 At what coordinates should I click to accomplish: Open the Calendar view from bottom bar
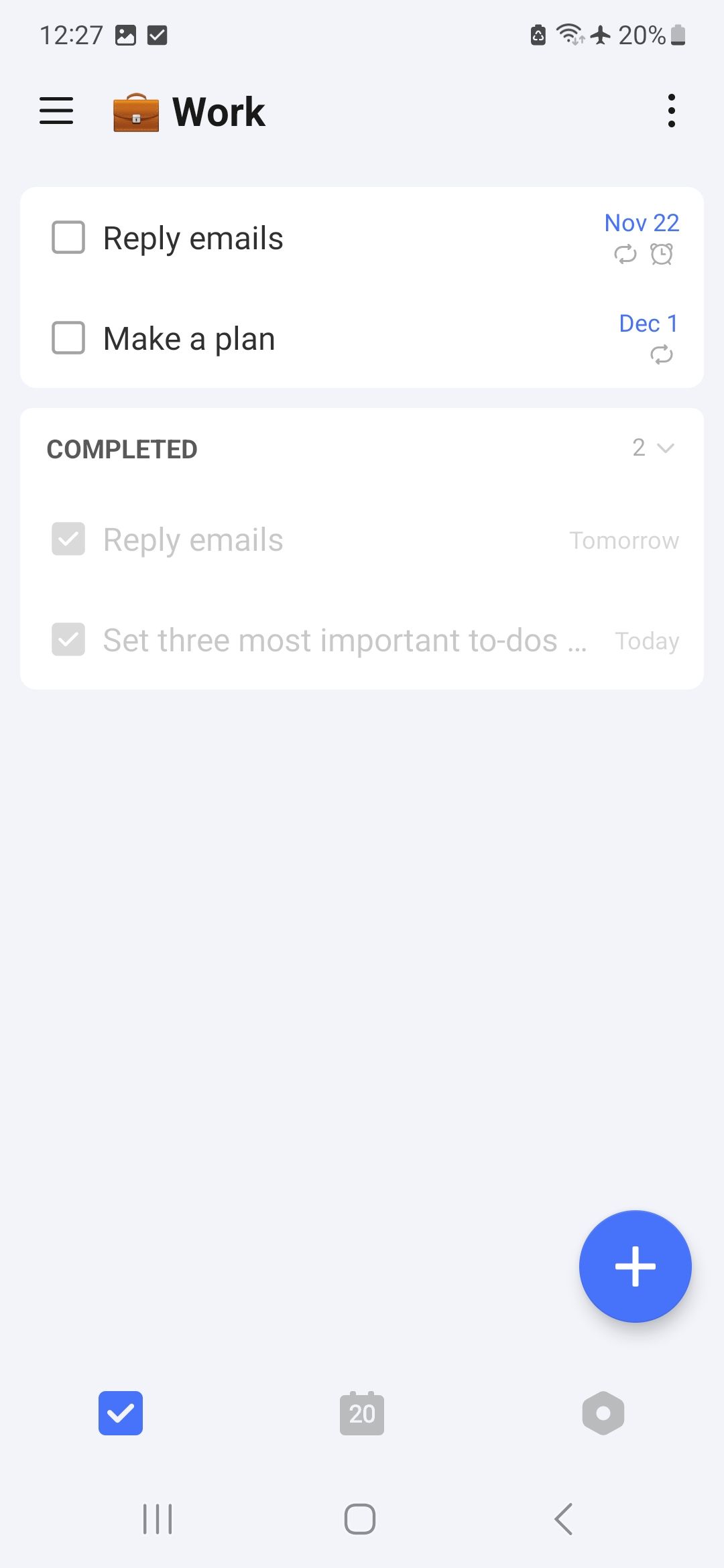click(362, 1413)
